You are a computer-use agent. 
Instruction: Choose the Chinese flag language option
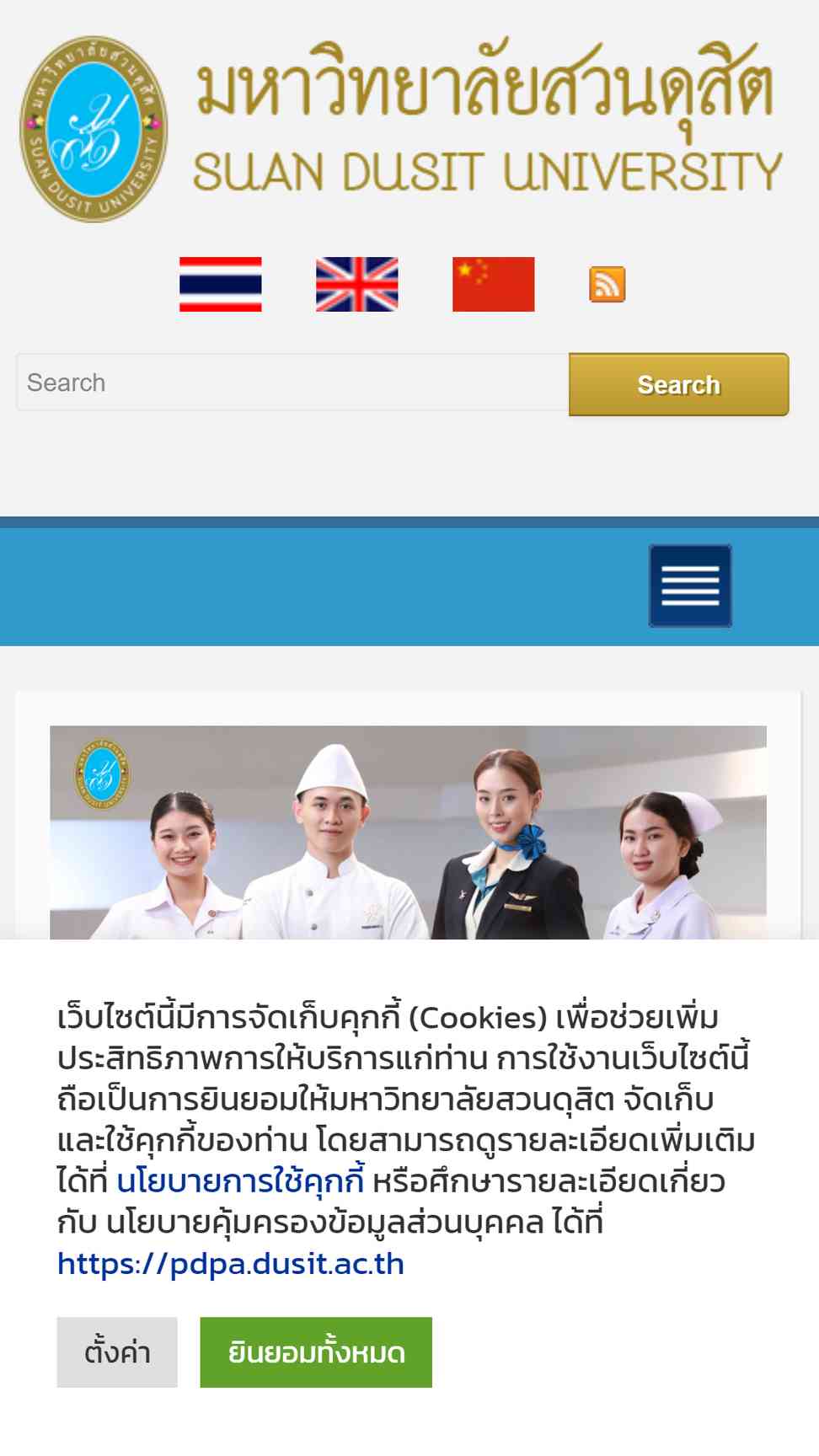pos(494,284)
